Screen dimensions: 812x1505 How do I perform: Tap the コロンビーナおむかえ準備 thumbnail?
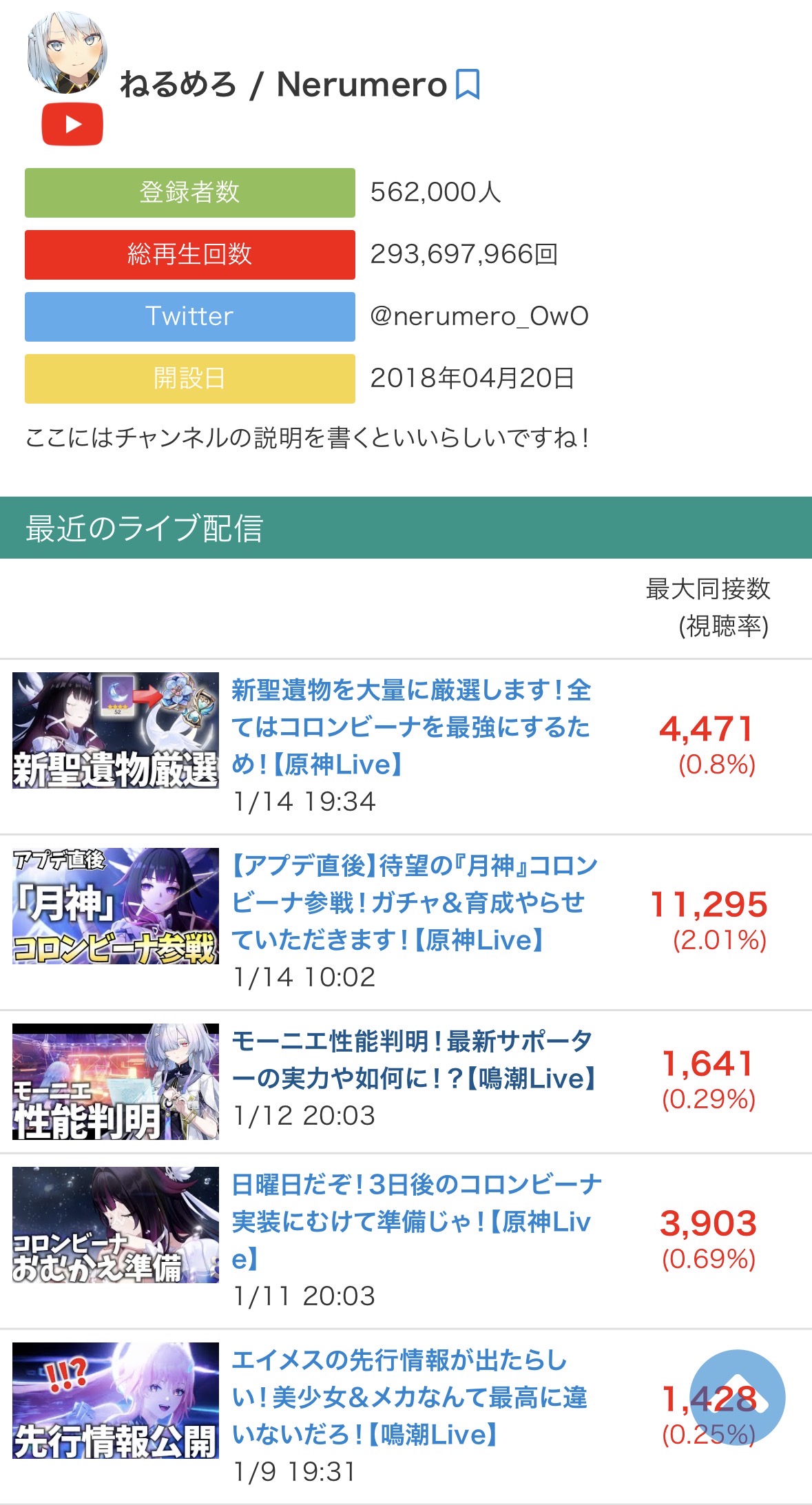(x=116, y=1225)
